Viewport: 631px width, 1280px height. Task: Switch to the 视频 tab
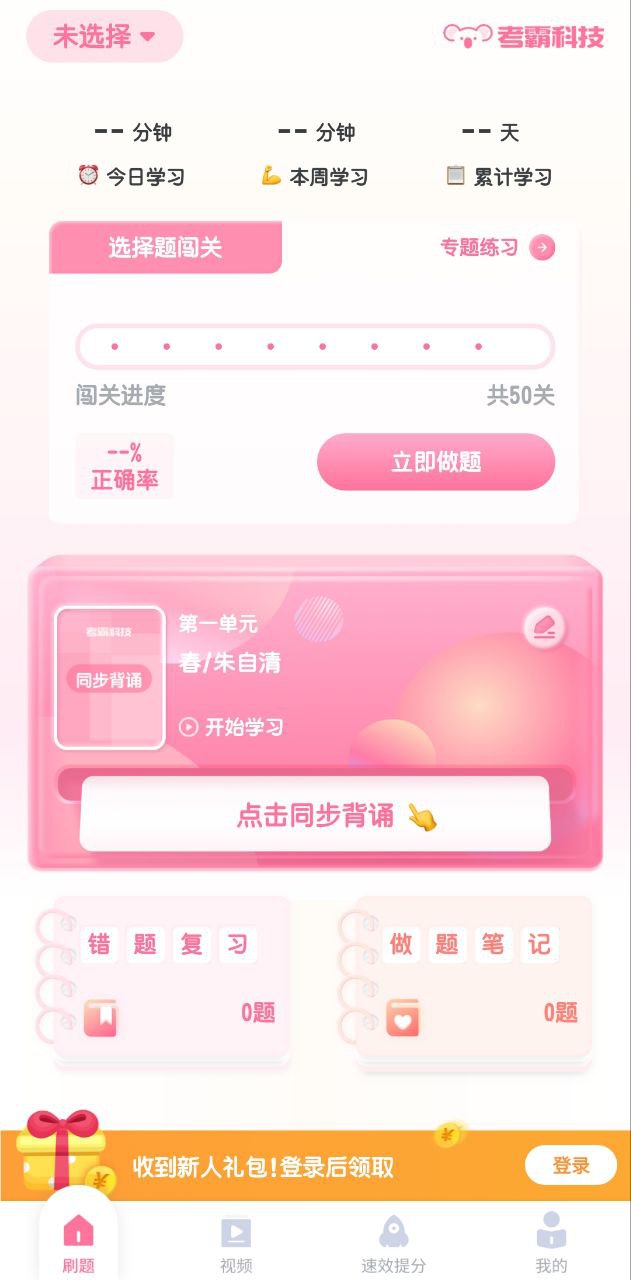(236, 1244)
